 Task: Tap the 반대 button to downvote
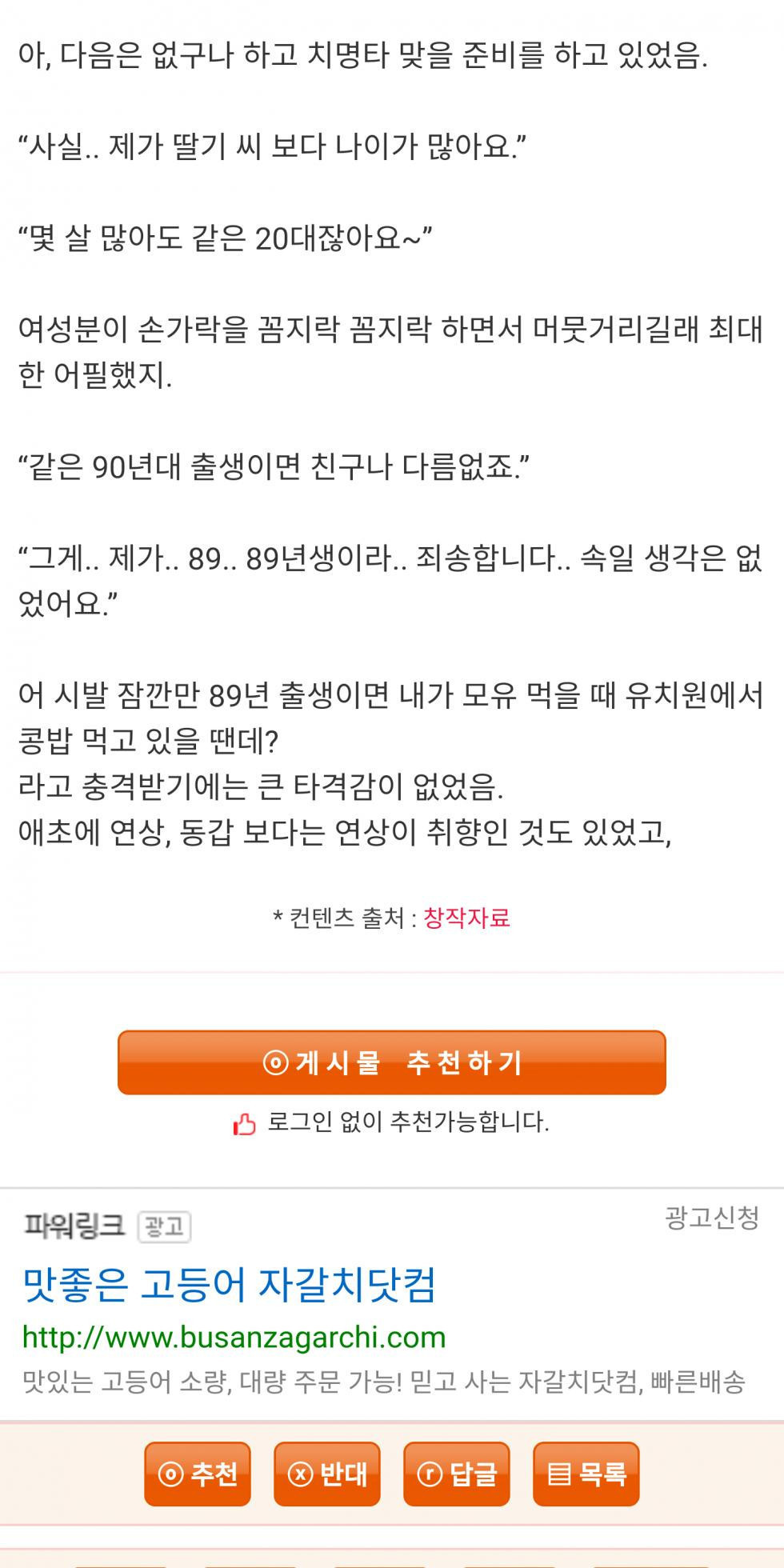coord(327,1474)
